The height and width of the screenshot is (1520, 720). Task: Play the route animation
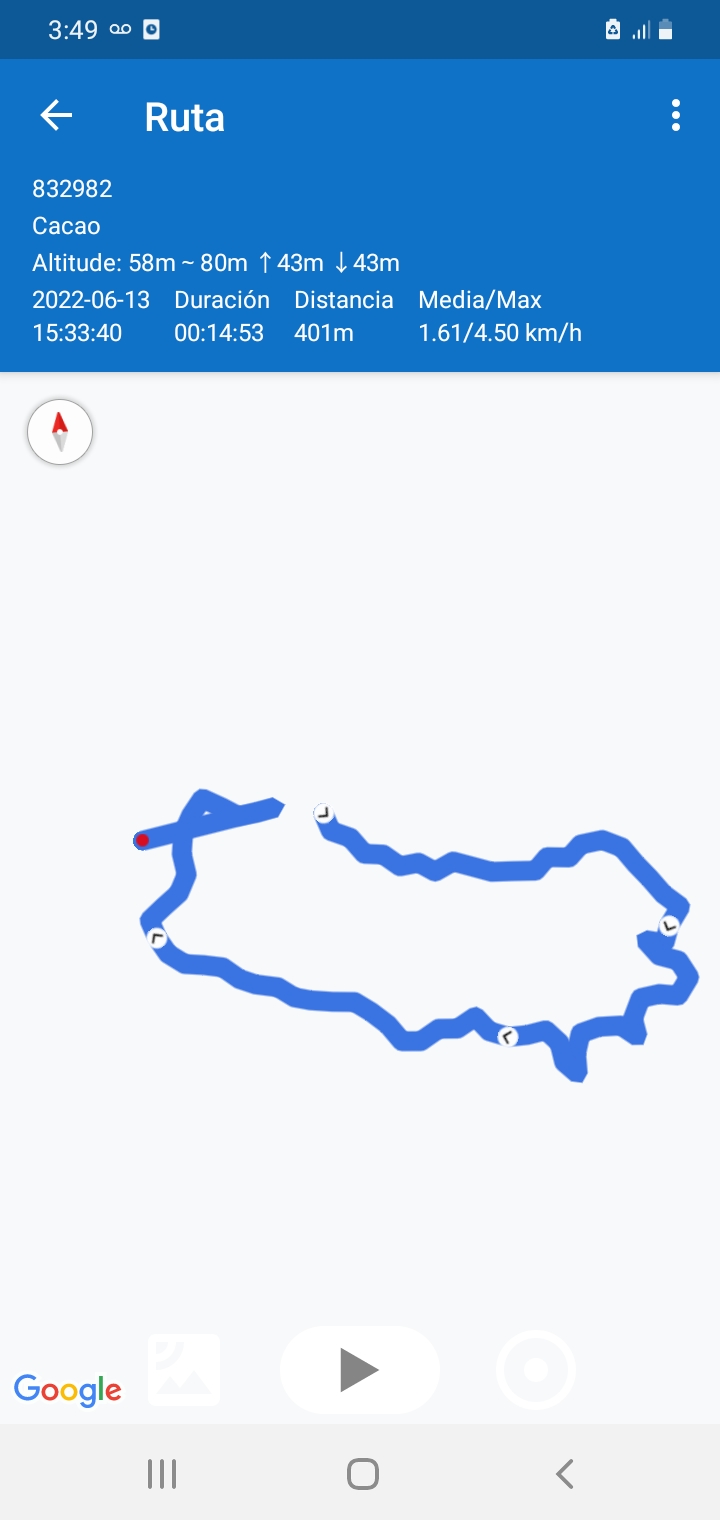(359, 1369)
